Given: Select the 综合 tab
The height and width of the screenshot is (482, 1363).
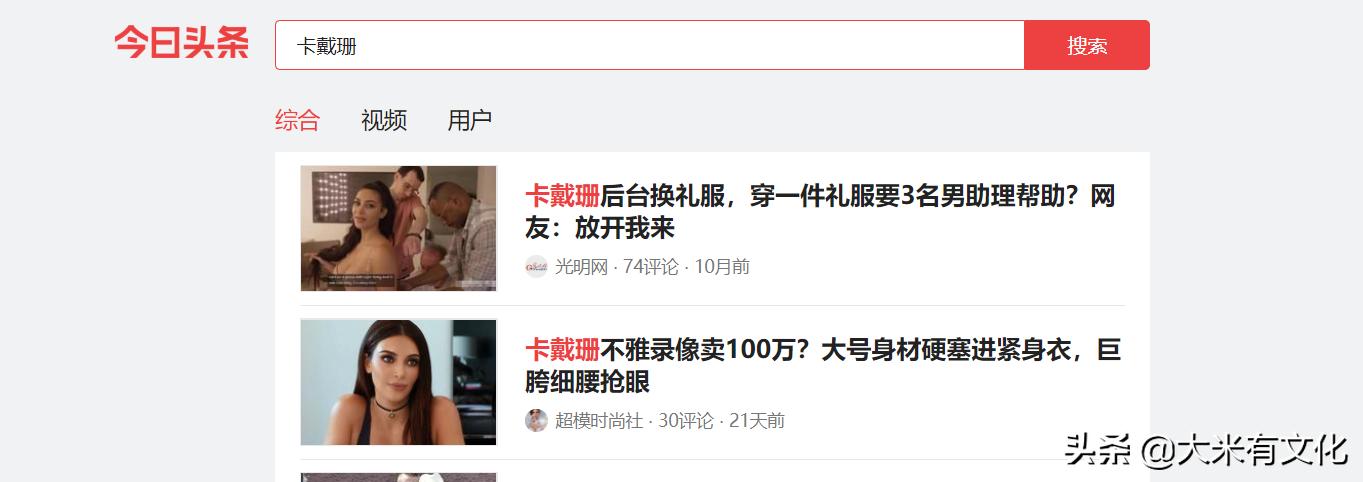Looking at the screenshot, I should [298, 121].
